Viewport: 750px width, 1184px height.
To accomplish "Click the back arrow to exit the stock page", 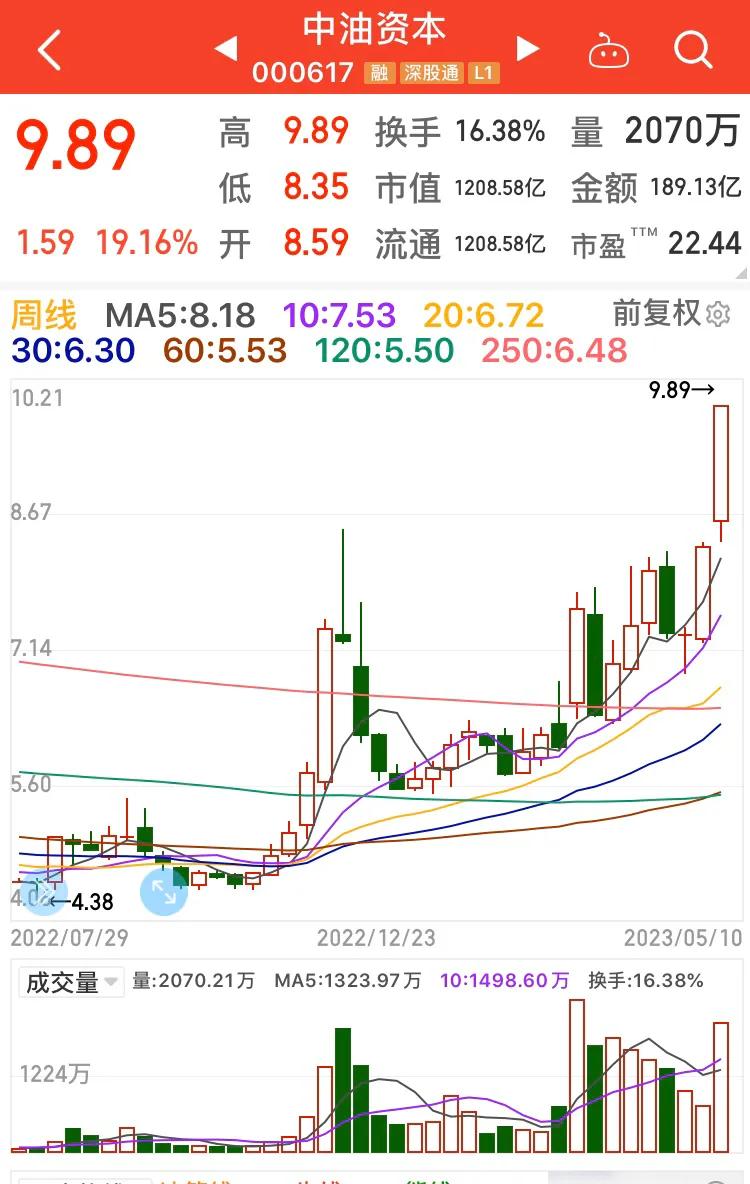I will 50,47.
